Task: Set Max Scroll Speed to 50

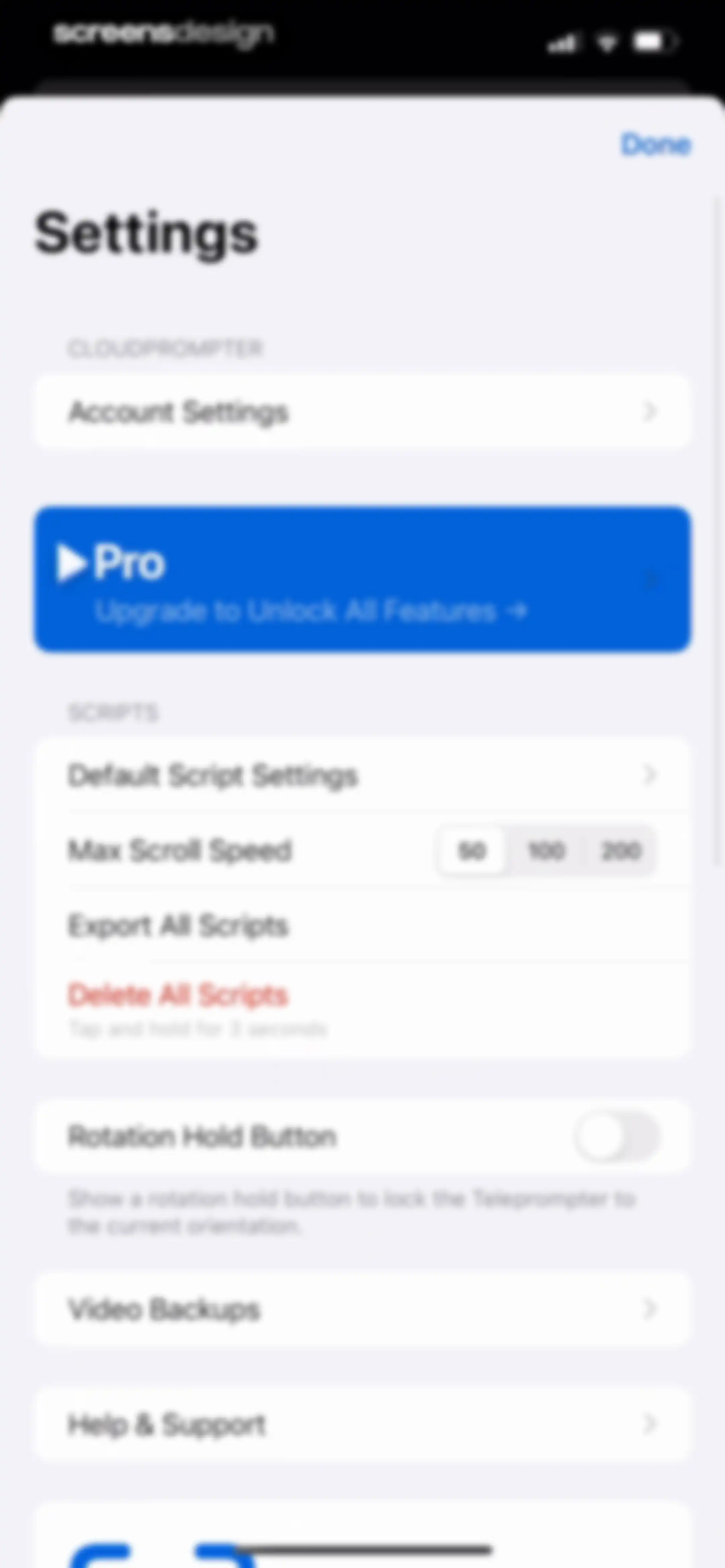Action: [x=472, y=850]
